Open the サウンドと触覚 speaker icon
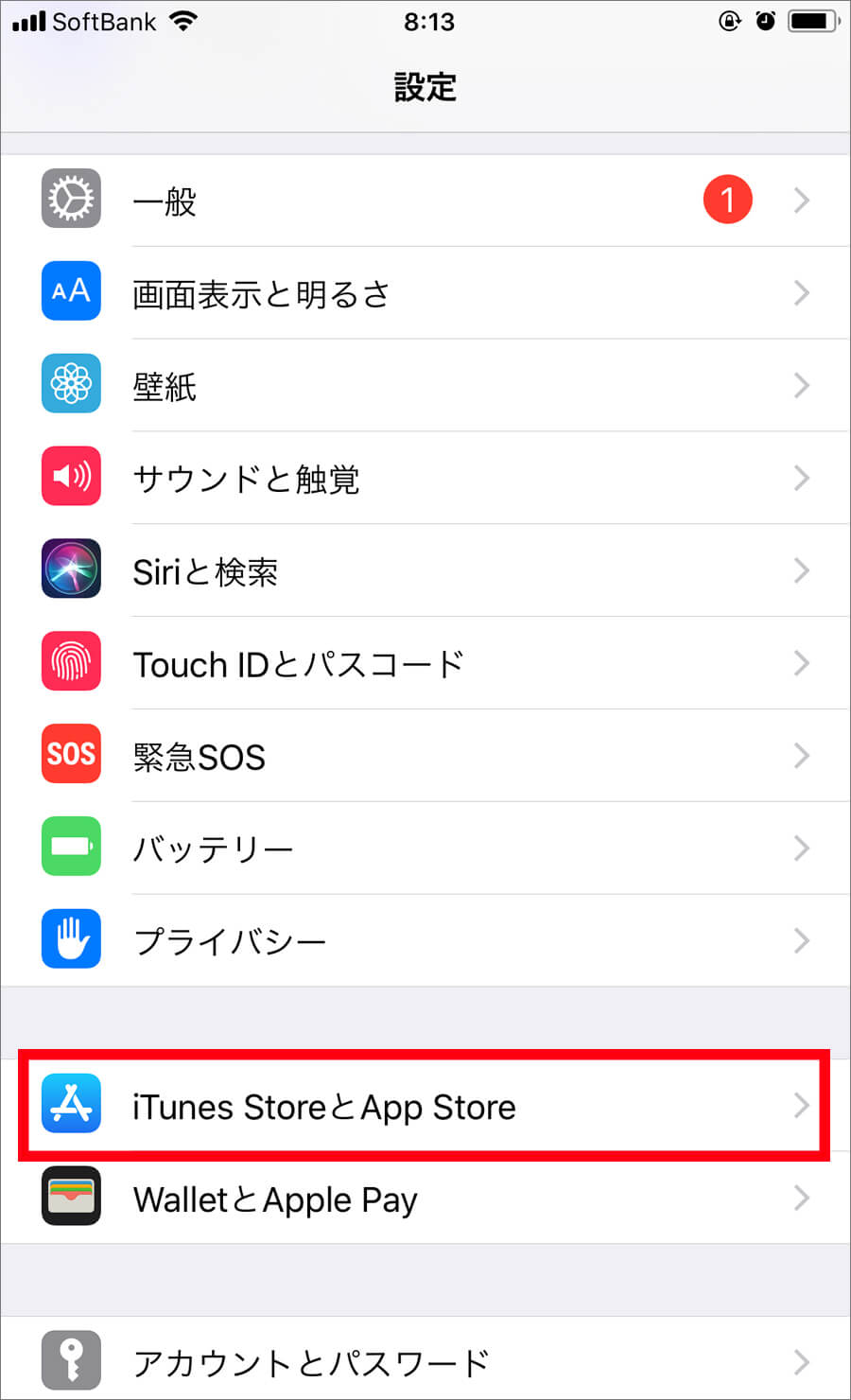Screen dimensions: 851x1400 71,476
